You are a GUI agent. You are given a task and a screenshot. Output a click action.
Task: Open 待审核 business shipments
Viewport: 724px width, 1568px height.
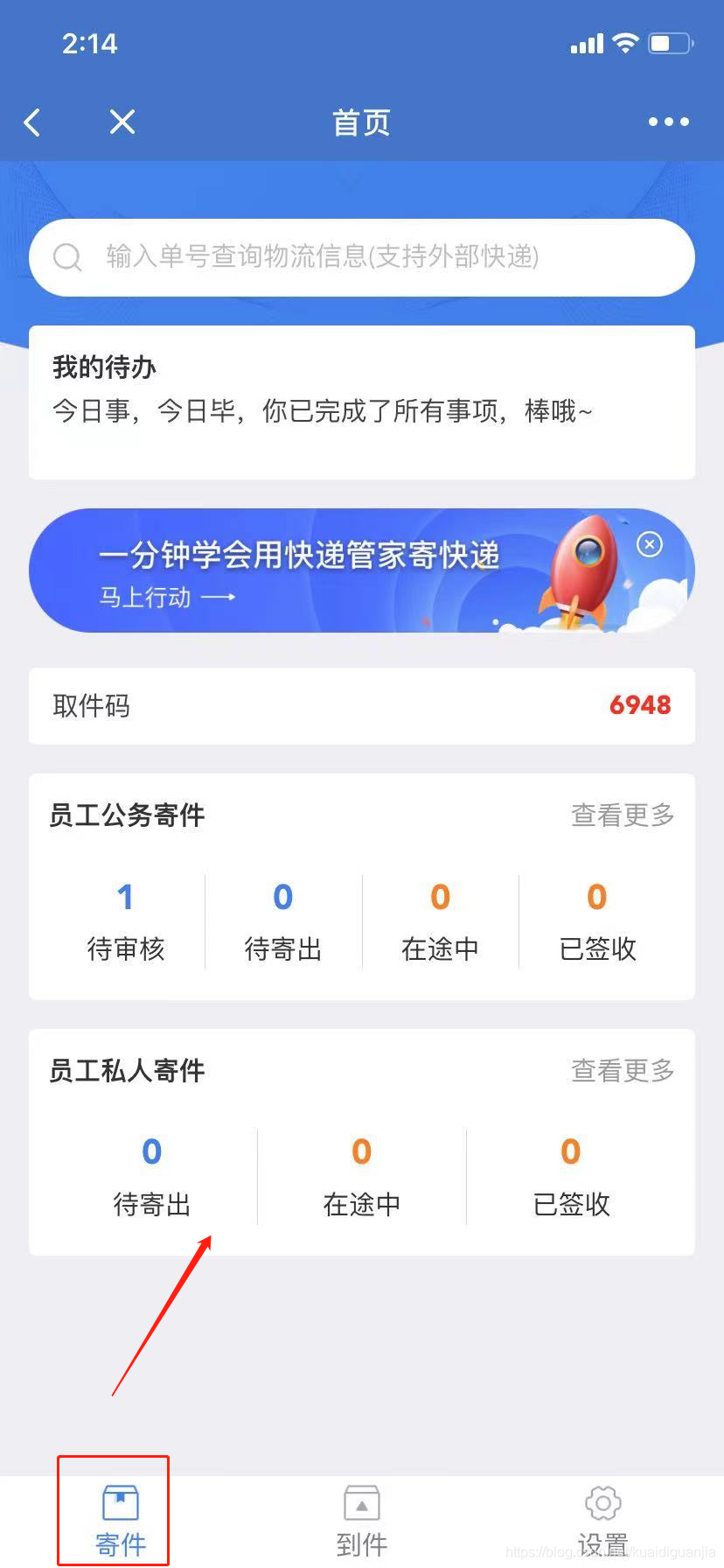(x=126, y=921)
